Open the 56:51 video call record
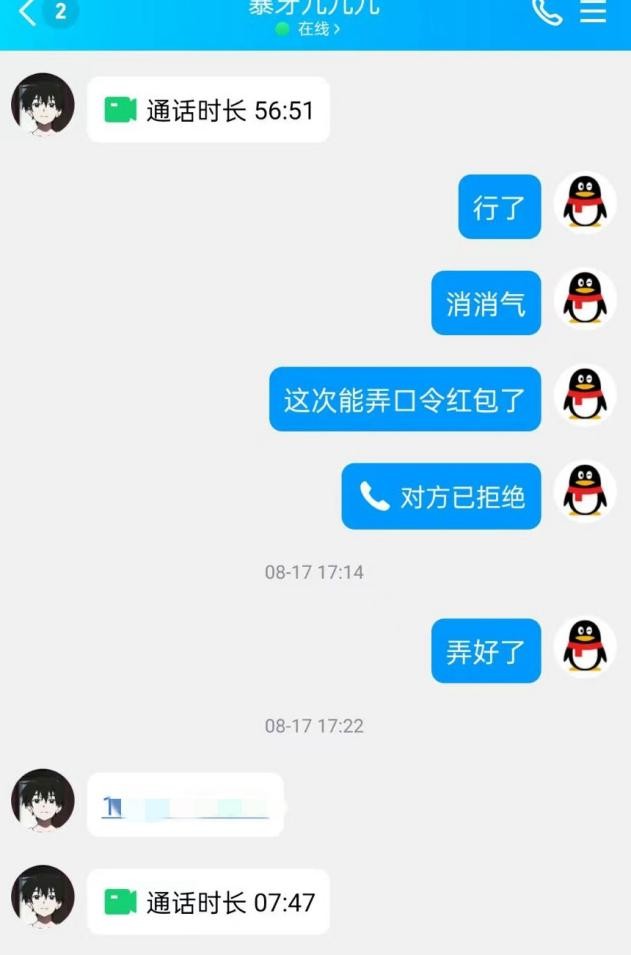 (208, 110)
